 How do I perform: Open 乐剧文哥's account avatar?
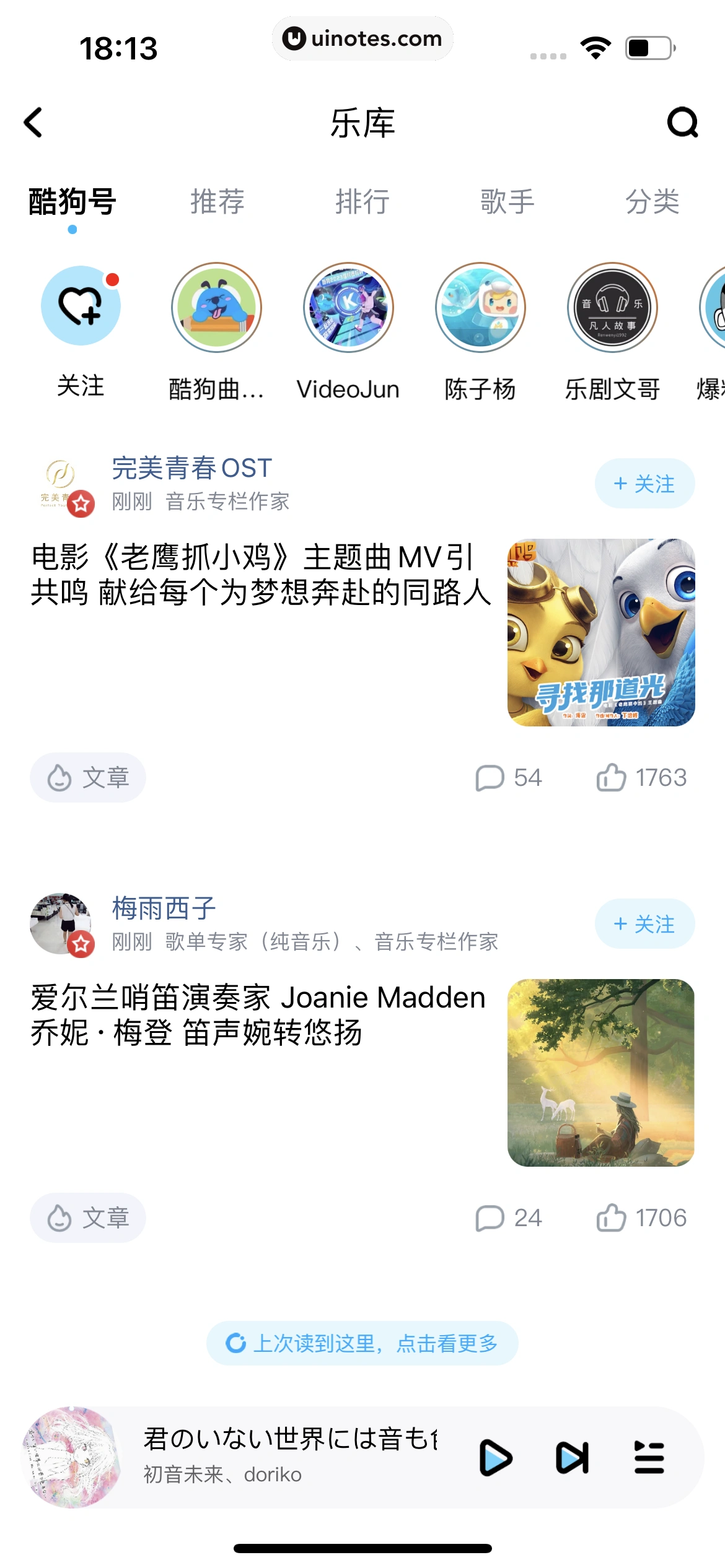tap(612, 308)
